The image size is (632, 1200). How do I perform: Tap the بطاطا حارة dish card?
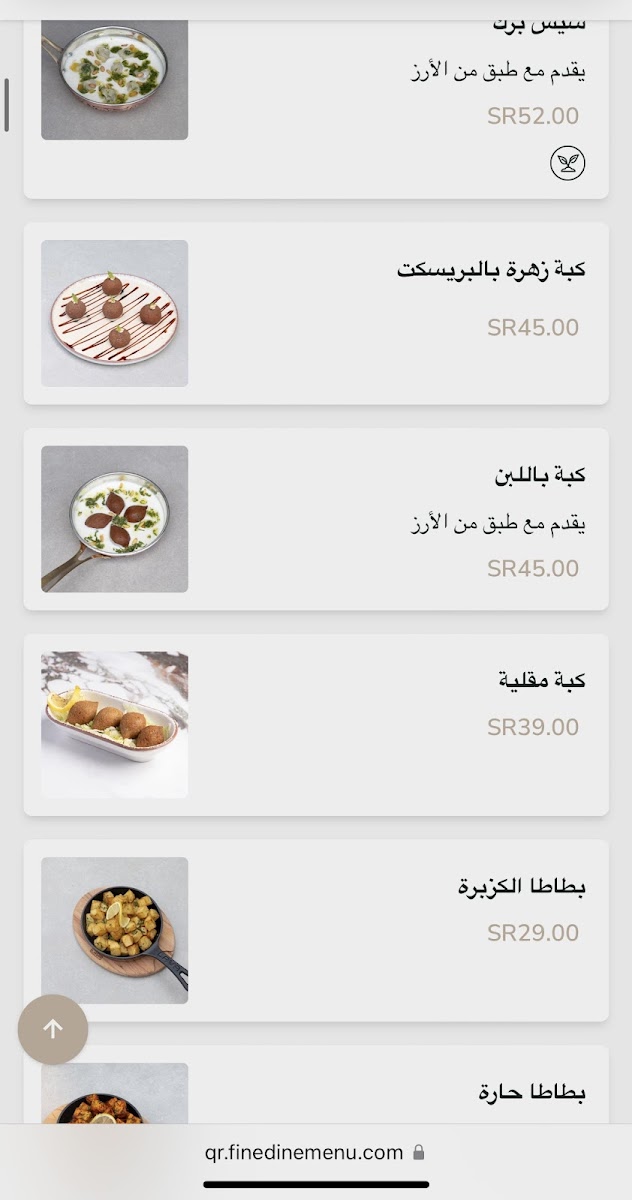(316, 1090)
